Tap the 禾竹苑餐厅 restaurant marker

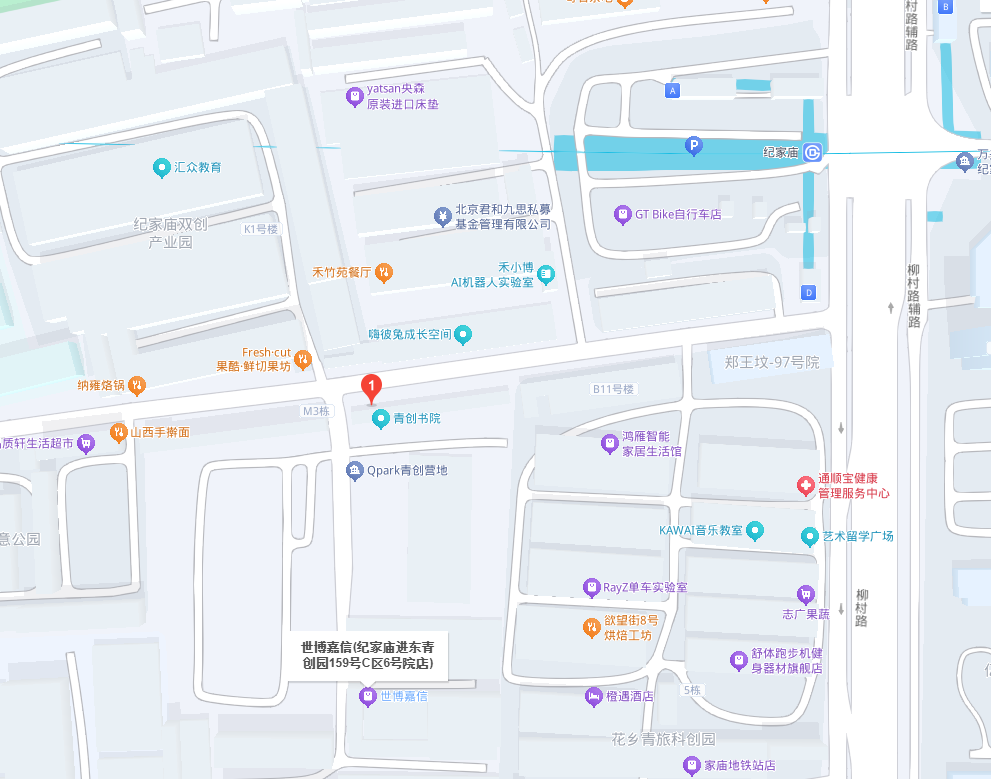click(x=385, y=272)
